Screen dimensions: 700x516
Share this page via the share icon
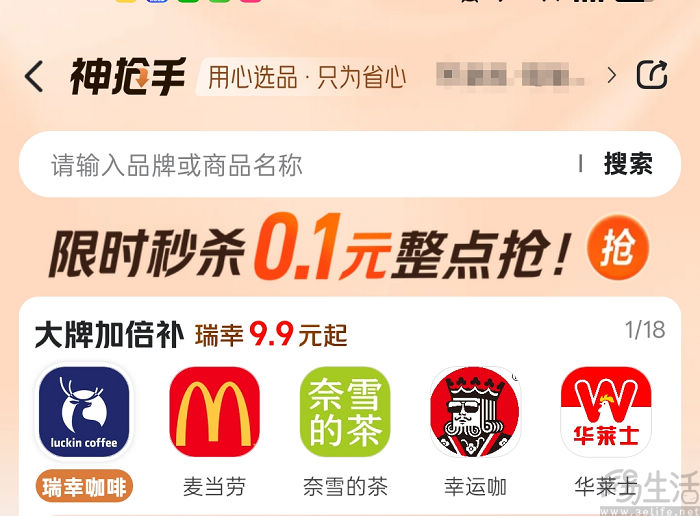tap(651, 75)
